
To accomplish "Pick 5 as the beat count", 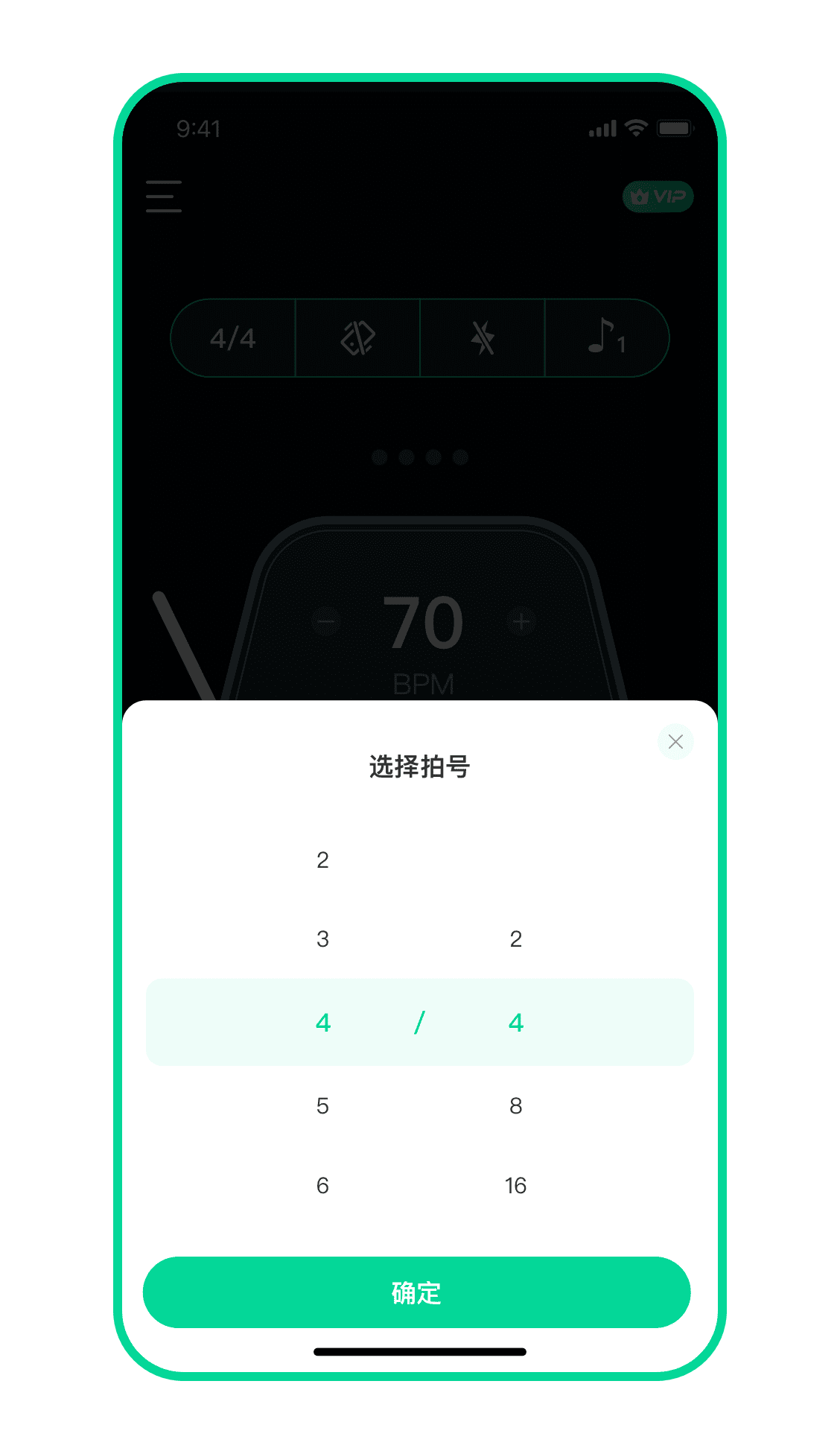I will click(322, 1106).
